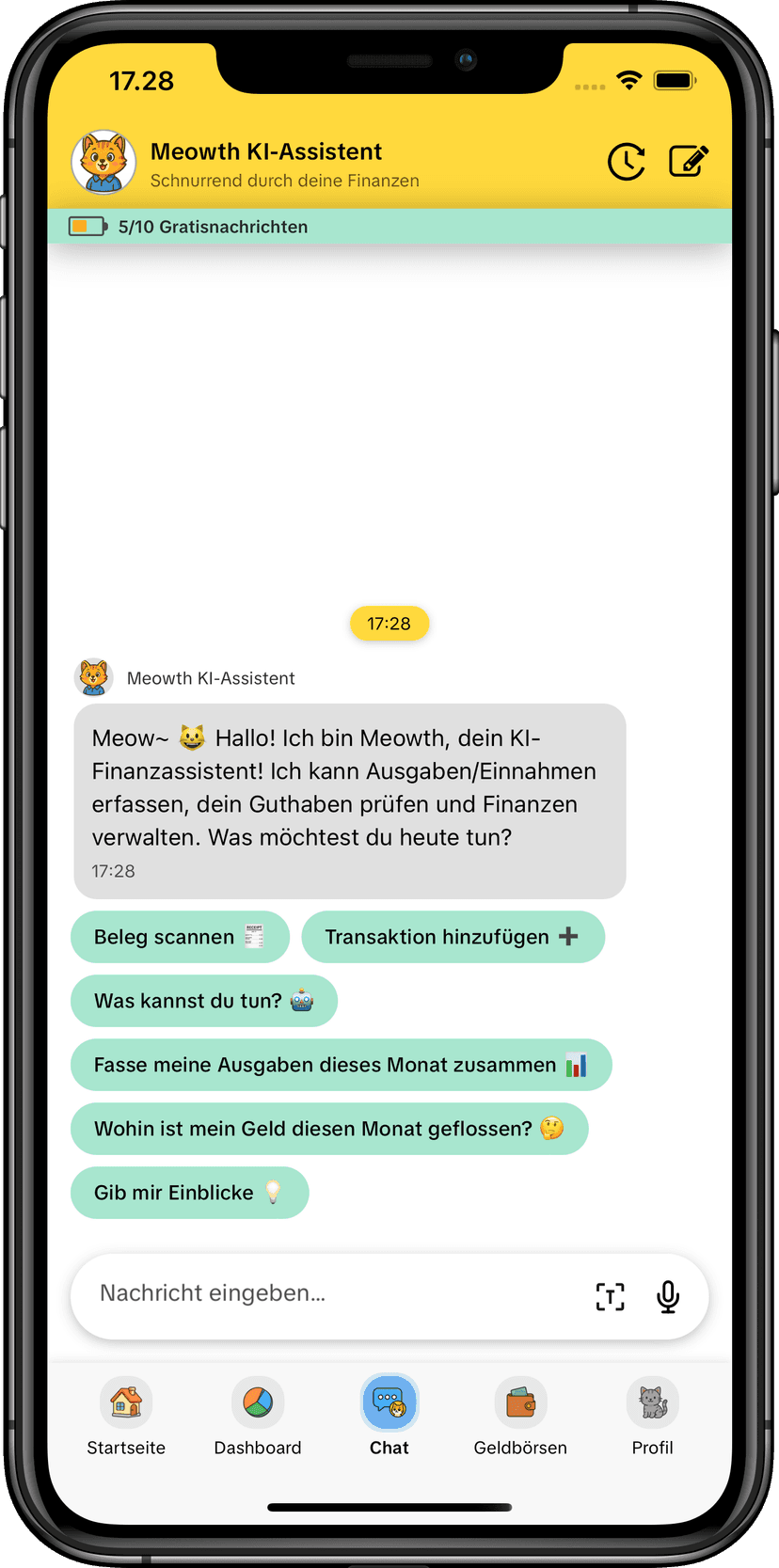
Task: Tap the Startseite house icon
Action: point(125,1402)
